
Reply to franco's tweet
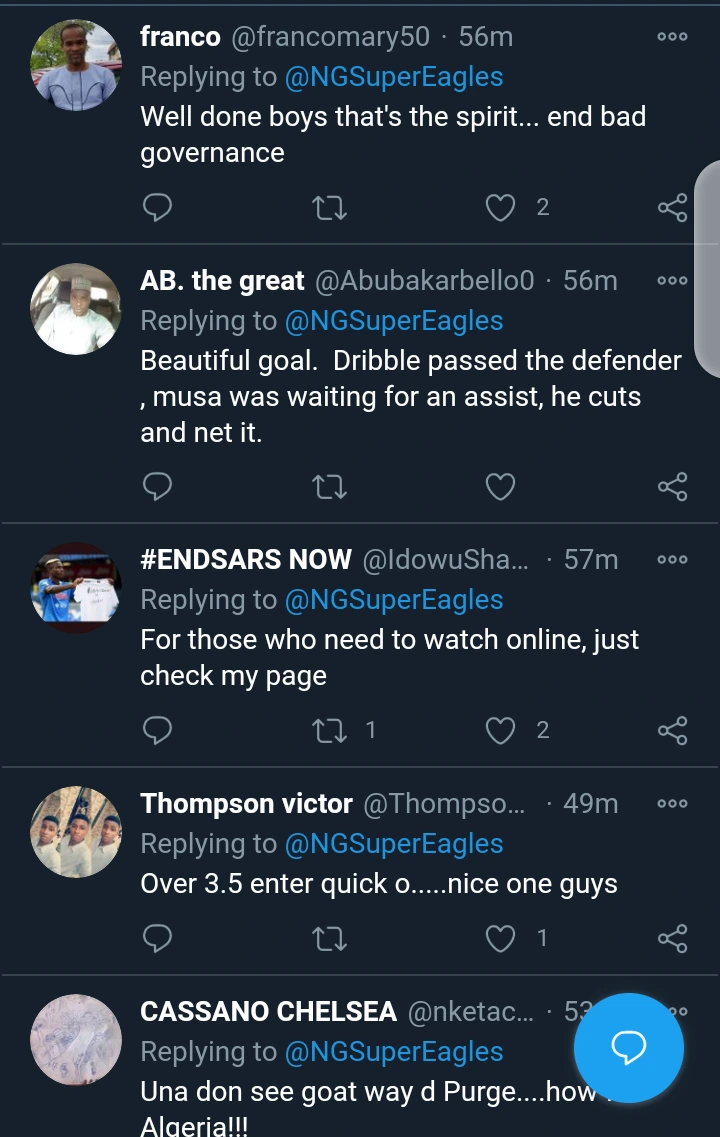coord(157,208)
